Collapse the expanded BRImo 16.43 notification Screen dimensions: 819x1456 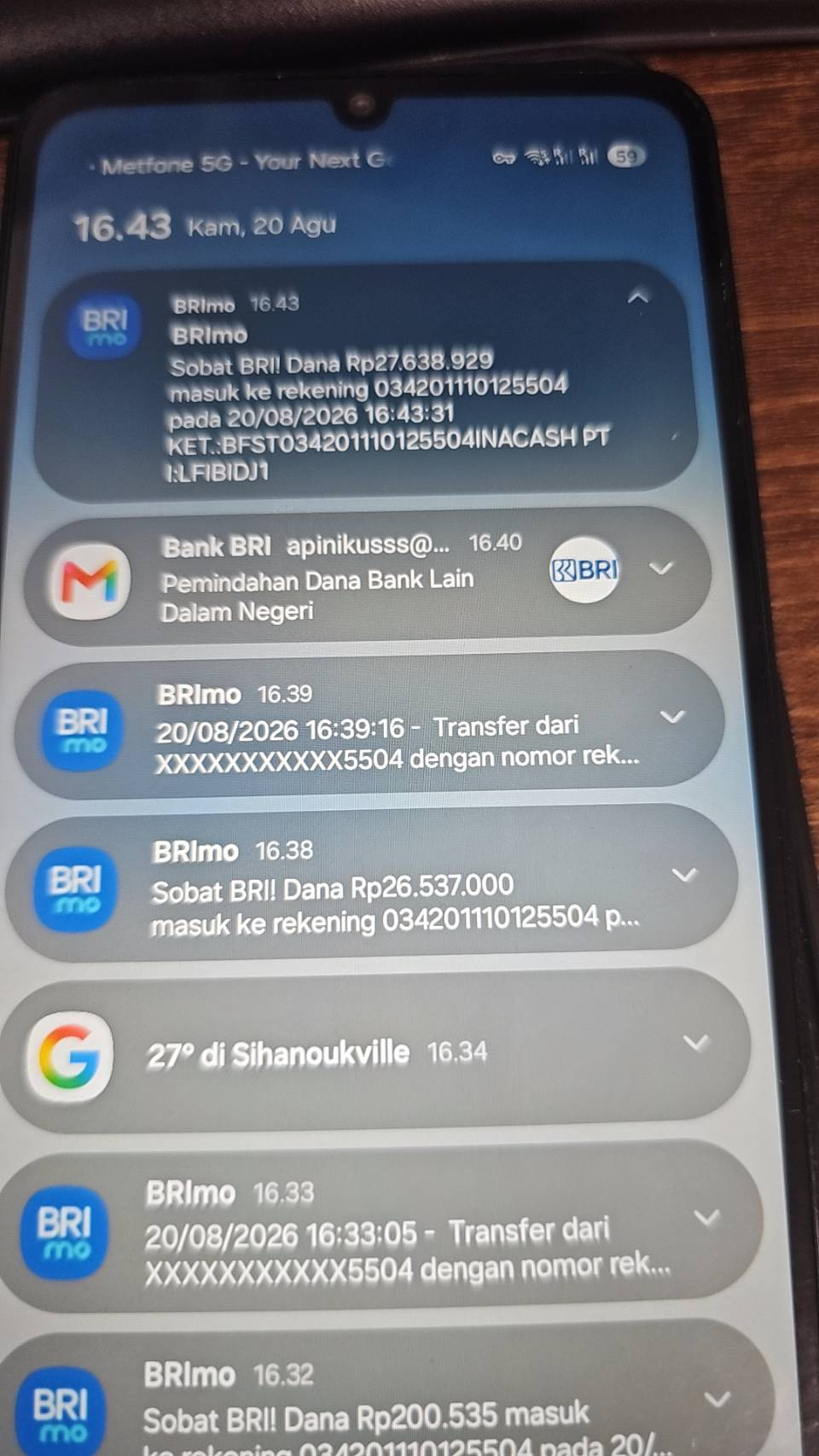(638, 297)
